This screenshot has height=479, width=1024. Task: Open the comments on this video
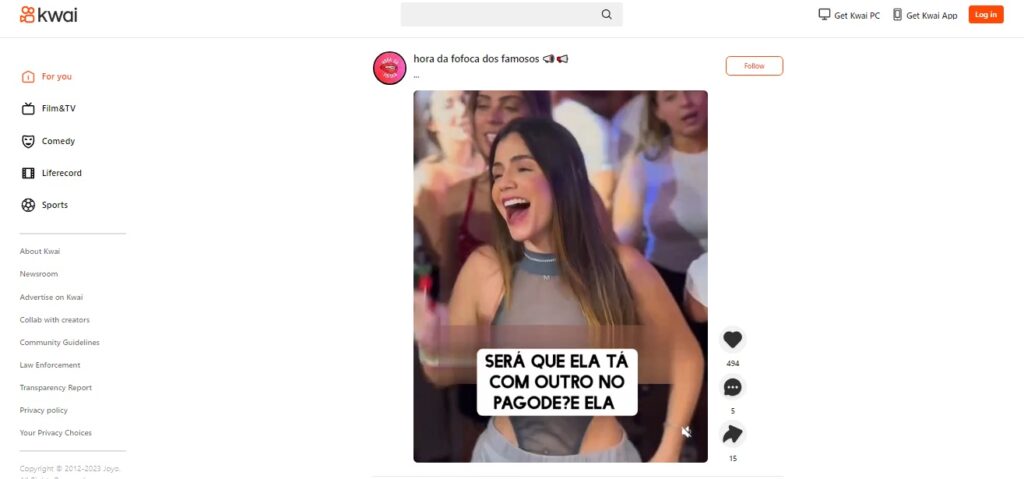[732, 387]
